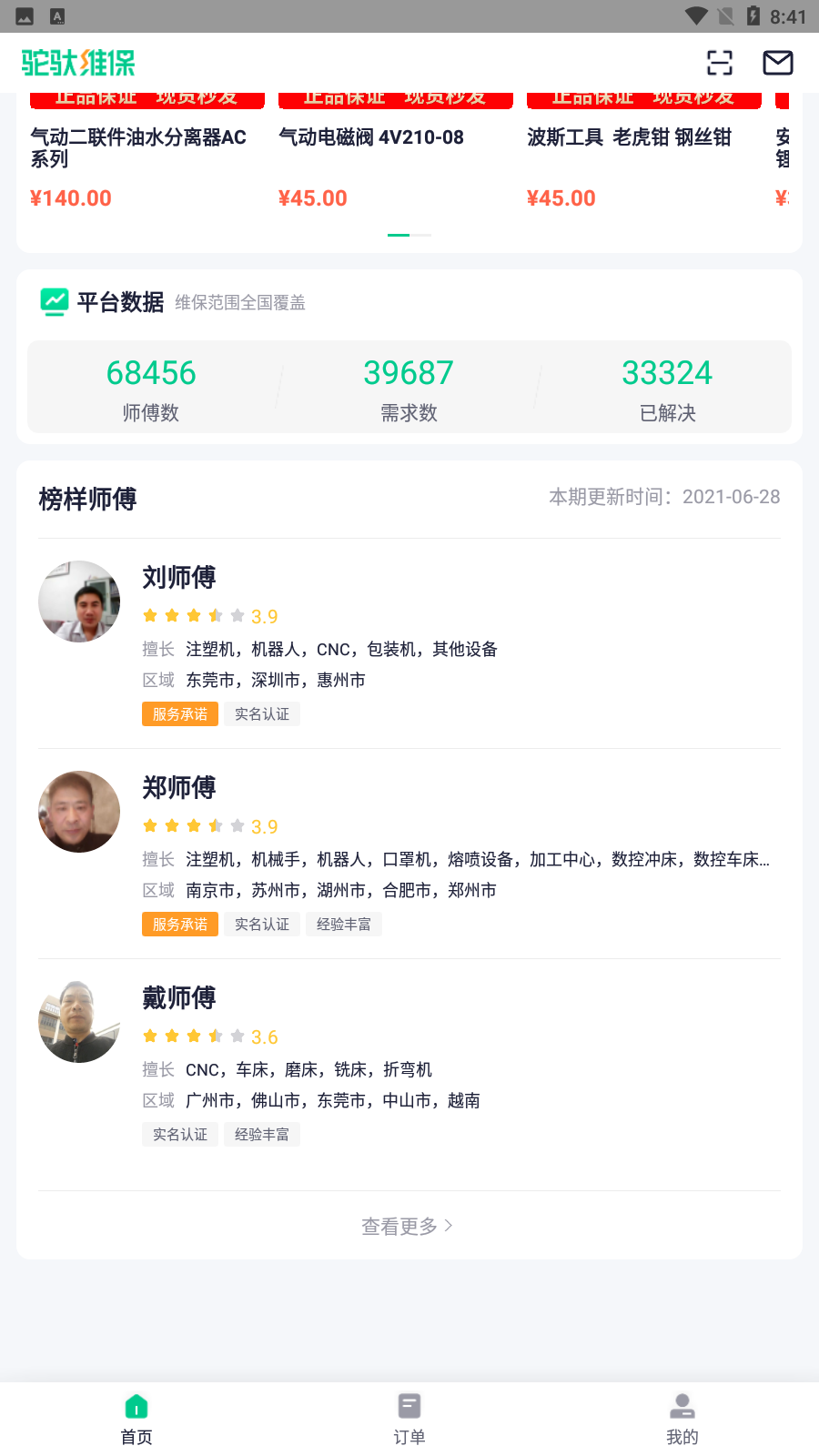Open the message mail icon
819x1456 pixels.
tap(778, 63)
